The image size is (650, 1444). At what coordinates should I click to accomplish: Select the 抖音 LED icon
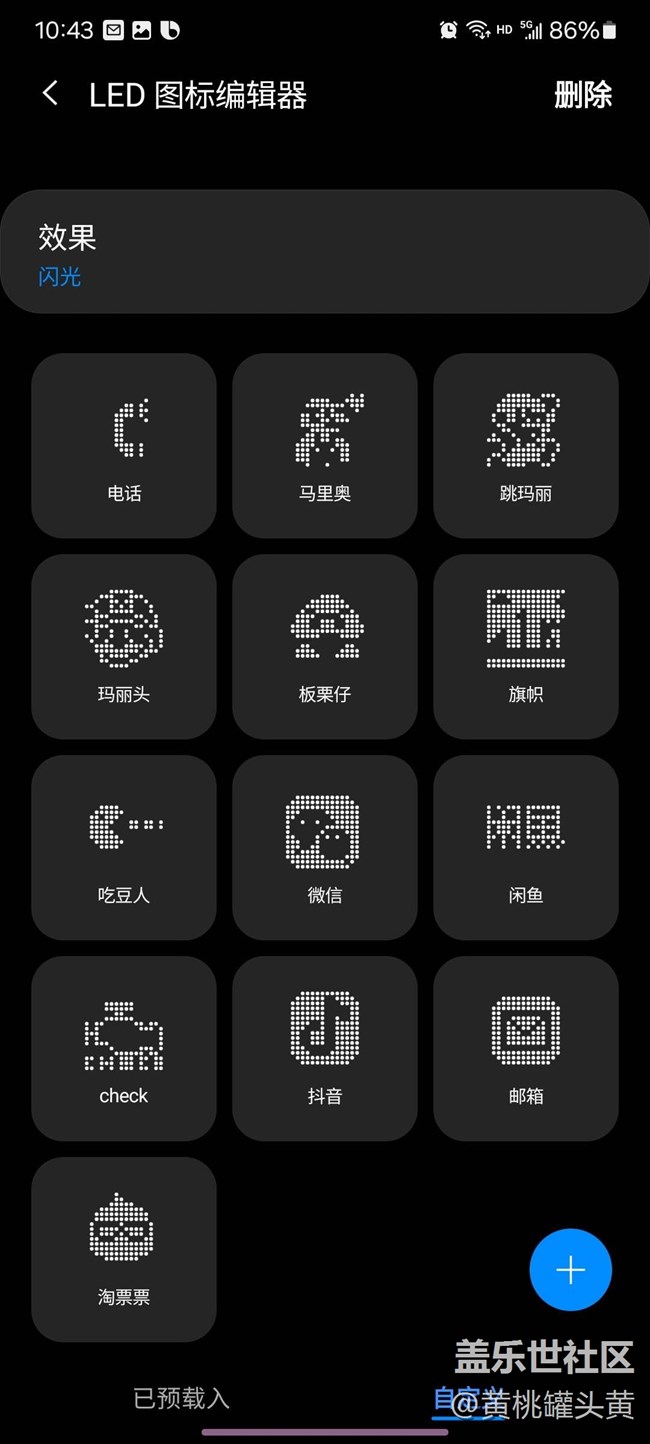point(325,1048)
